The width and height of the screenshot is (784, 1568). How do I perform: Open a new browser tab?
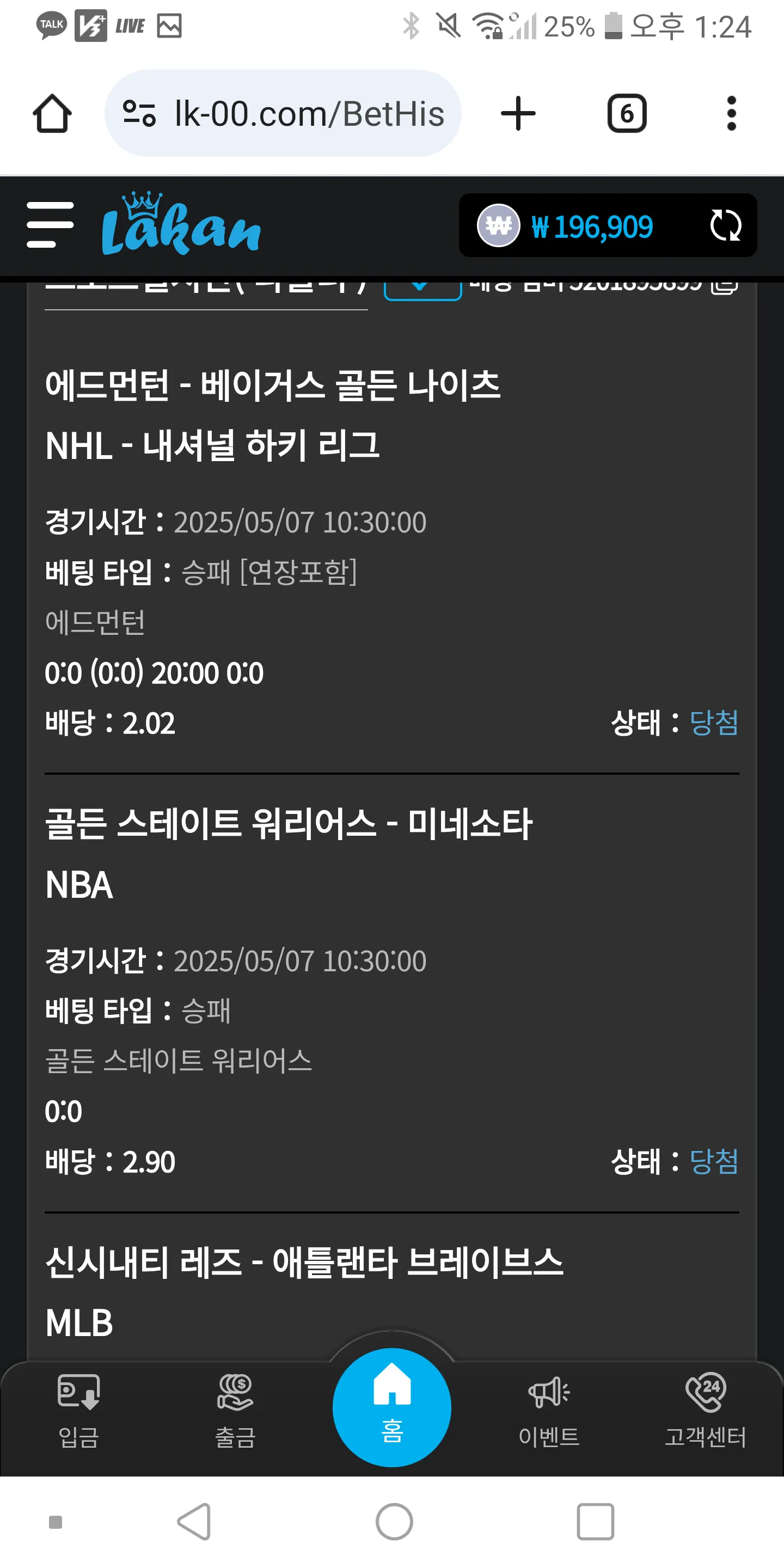[518, 113]
